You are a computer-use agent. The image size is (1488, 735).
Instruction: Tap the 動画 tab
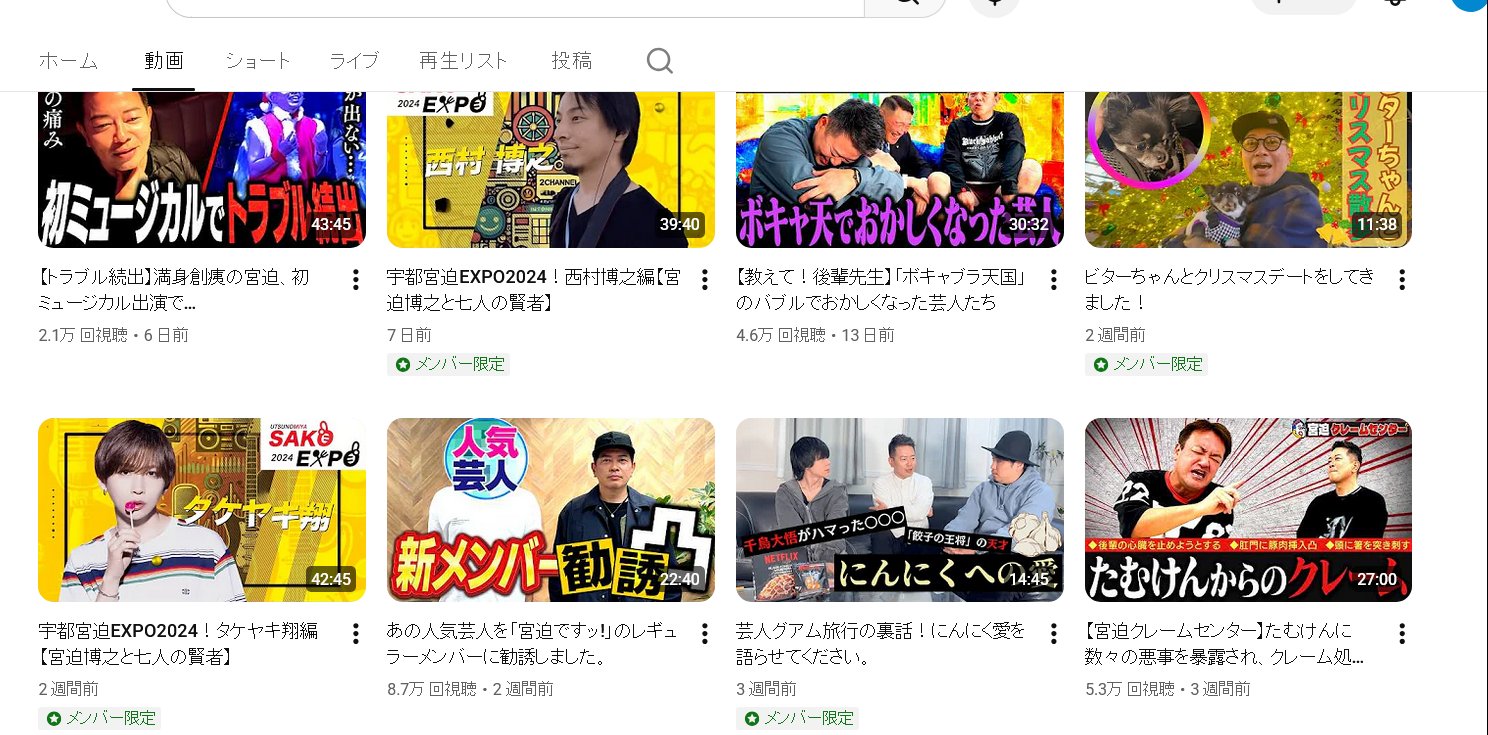point(163,61)
